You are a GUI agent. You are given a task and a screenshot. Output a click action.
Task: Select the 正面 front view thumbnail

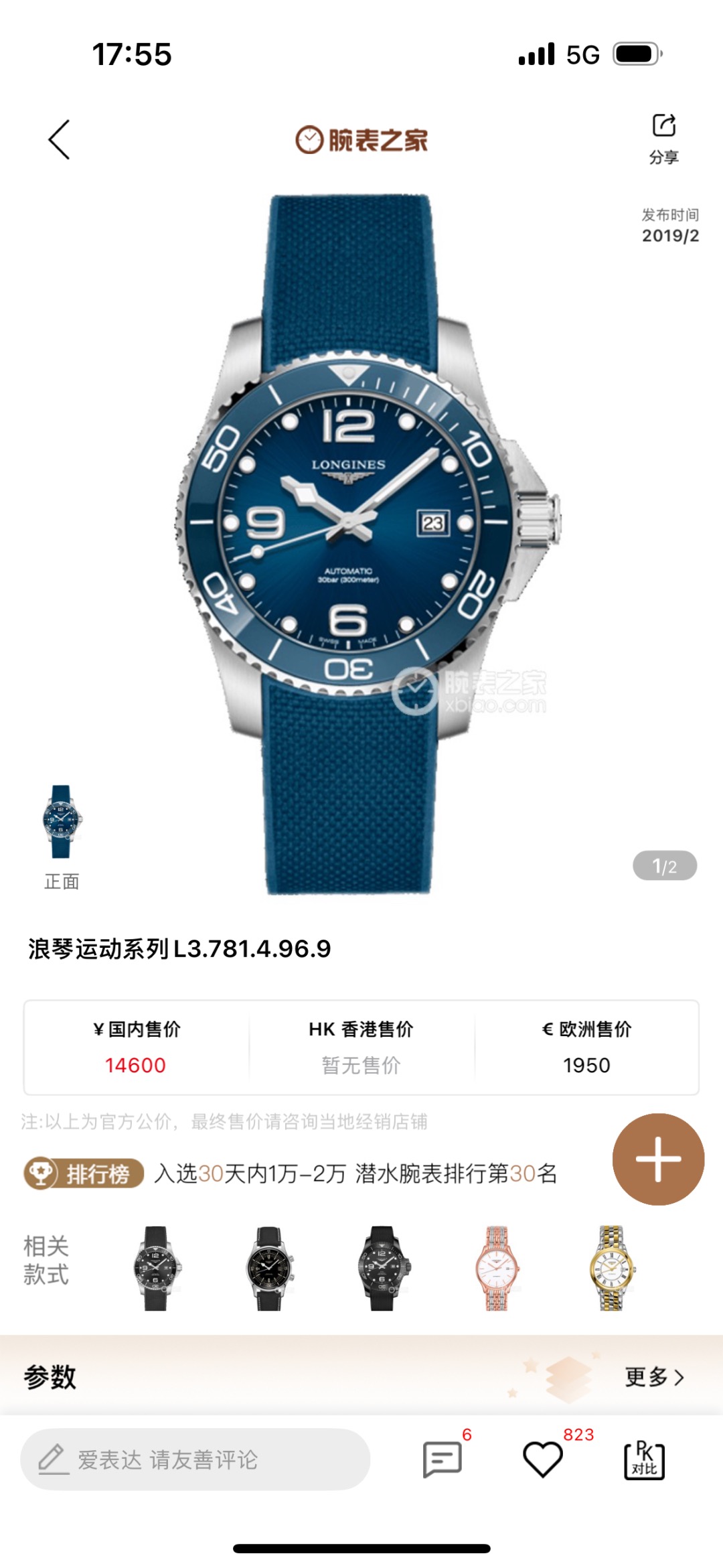(x=62, y=823)
